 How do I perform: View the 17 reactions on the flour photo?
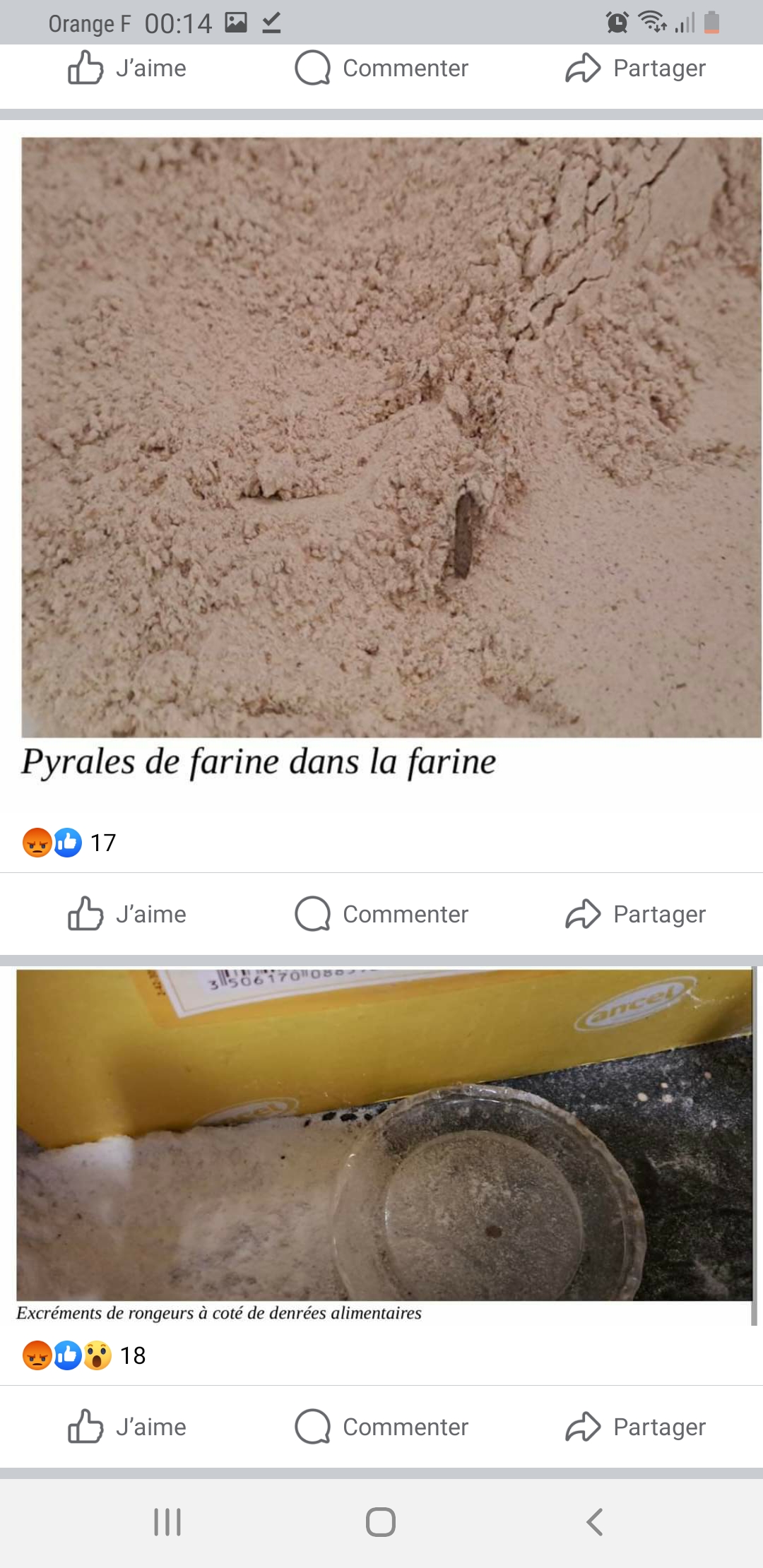click(69, 842)
